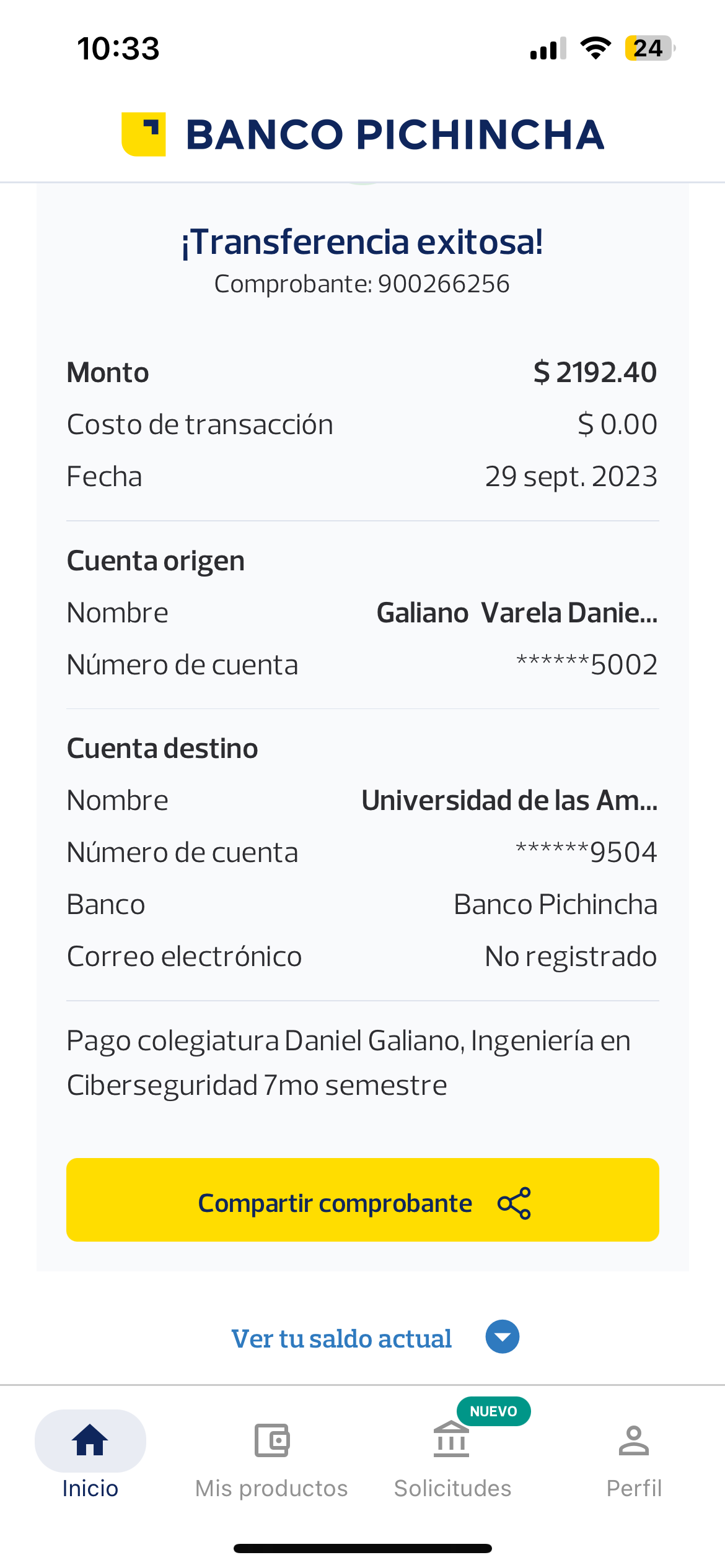Share the transfer receipt via Compartir comprobante
The height and width of the screenshot is (1568, 725).
click(362, 1203)
